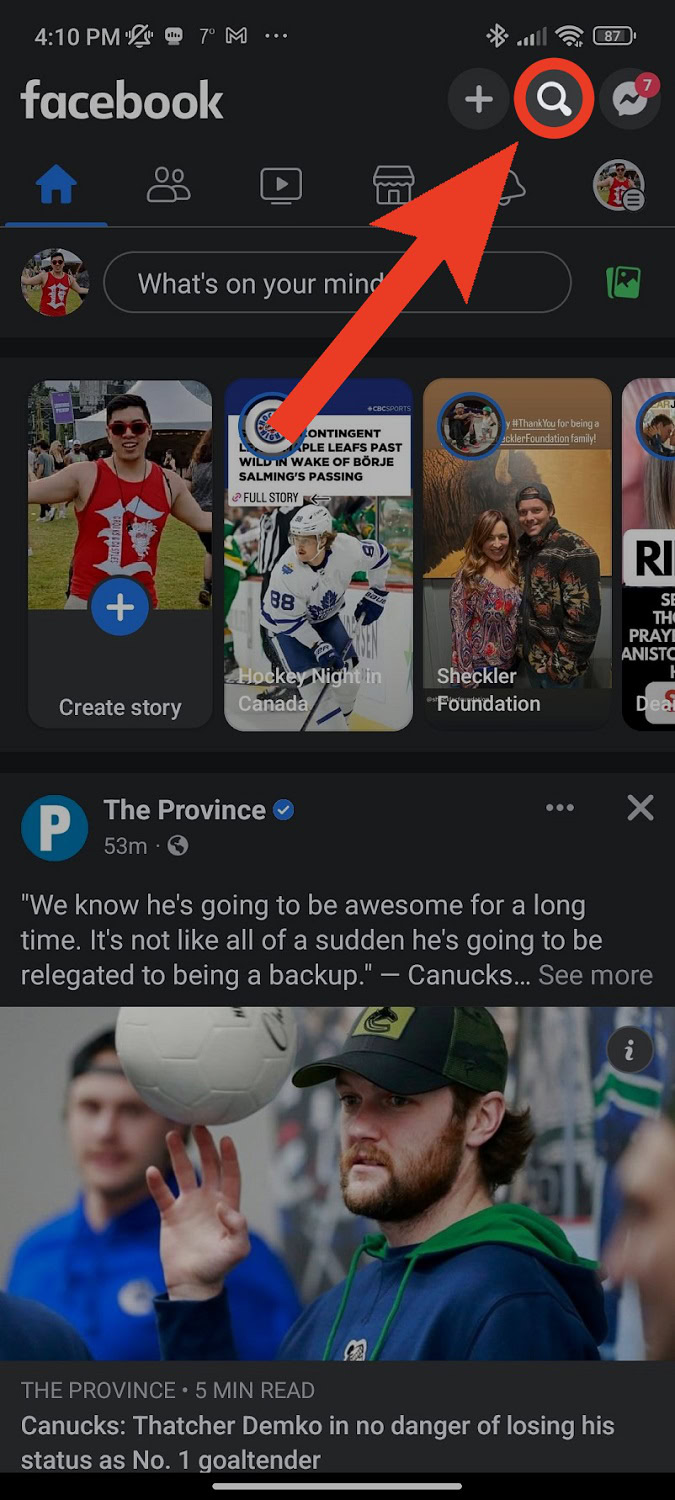Image resolution: width=675 pixels, height=1500 pixels.
Task: Expand the post text with See more
Action: 595,975
